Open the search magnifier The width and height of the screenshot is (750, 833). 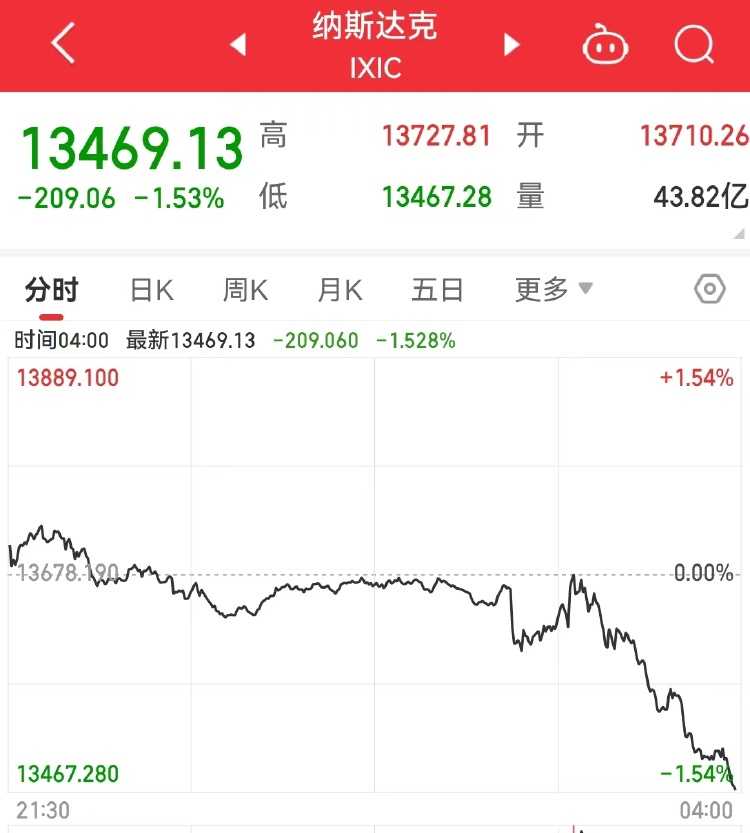click(693, 45)
